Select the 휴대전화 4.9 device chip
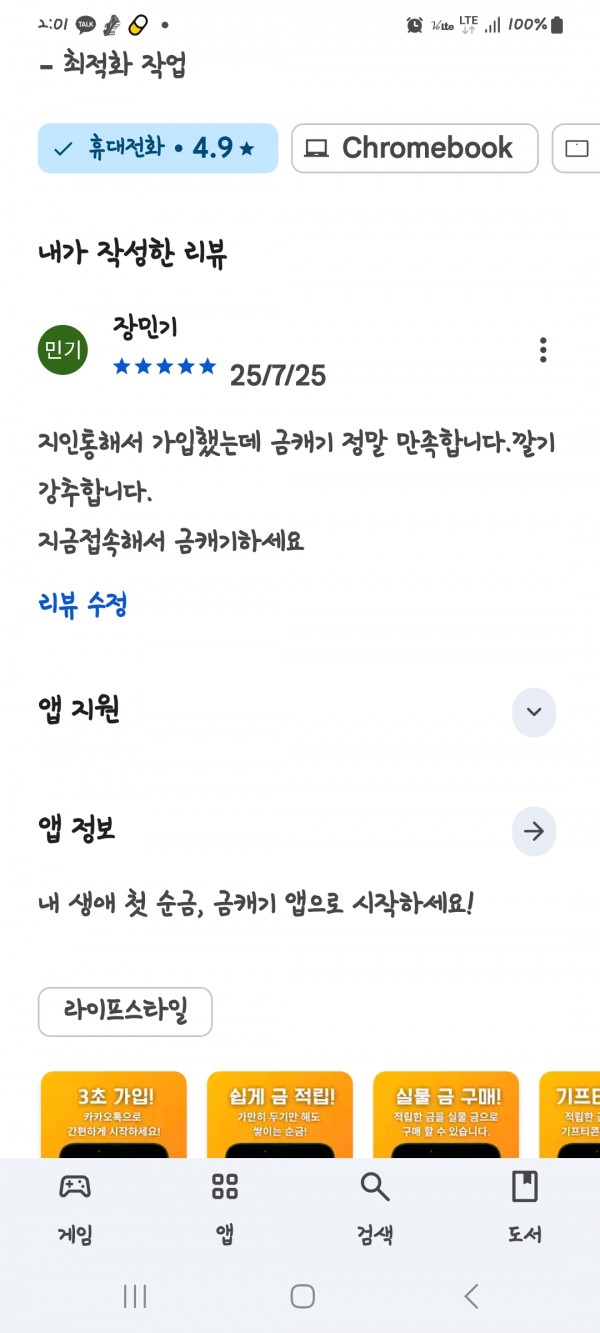This screenshot has height=1333, width=600. 158,148
